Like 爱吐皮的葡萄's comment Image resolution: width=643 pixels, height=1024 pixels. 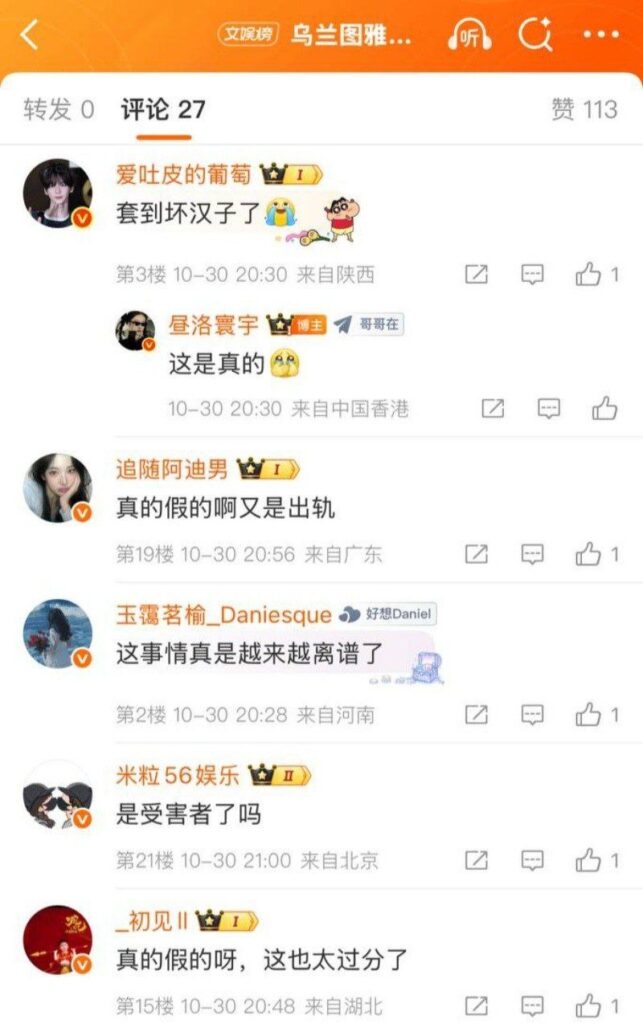(x=589, y=274)
